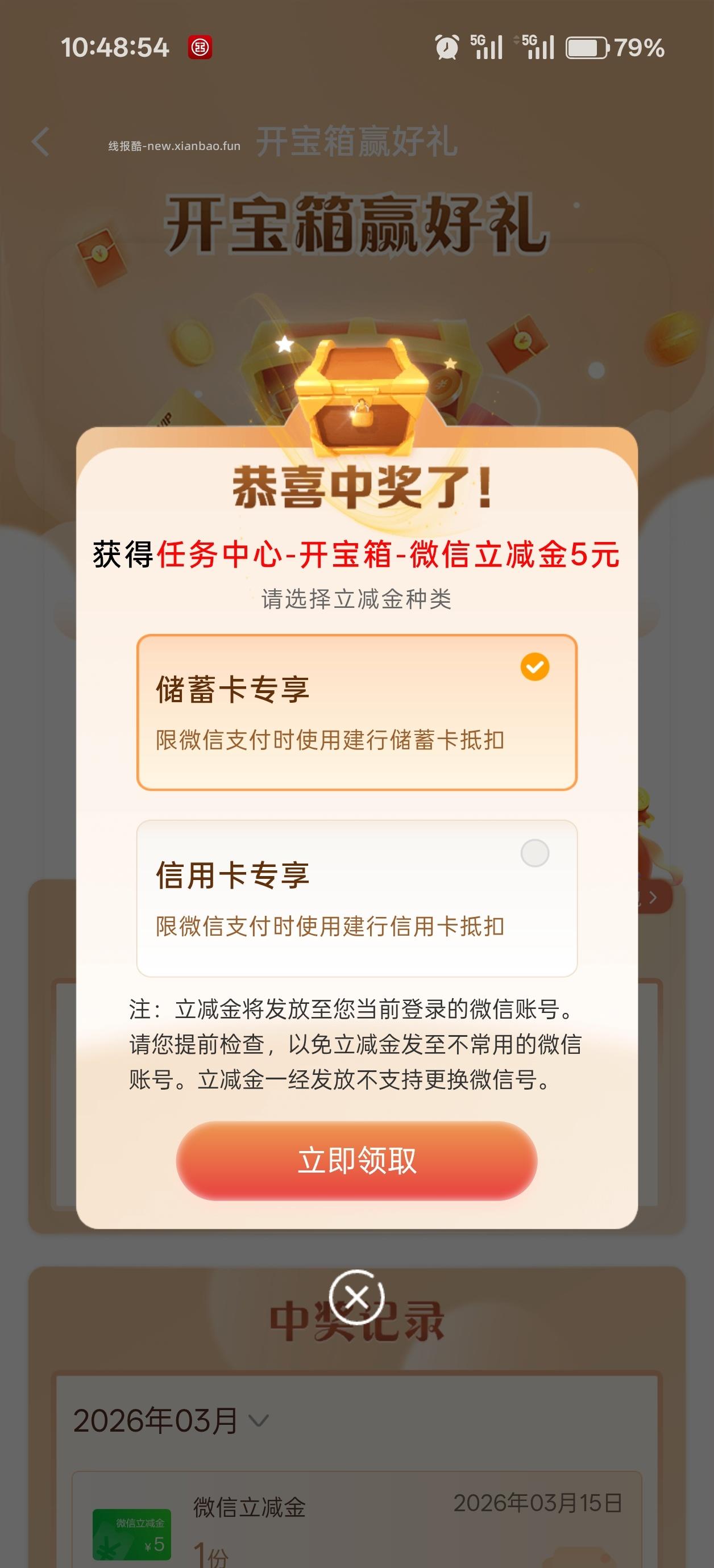Open the 线报酷-new.xianbao.fun site label
Screen dimensions: 714x1568
173,146
